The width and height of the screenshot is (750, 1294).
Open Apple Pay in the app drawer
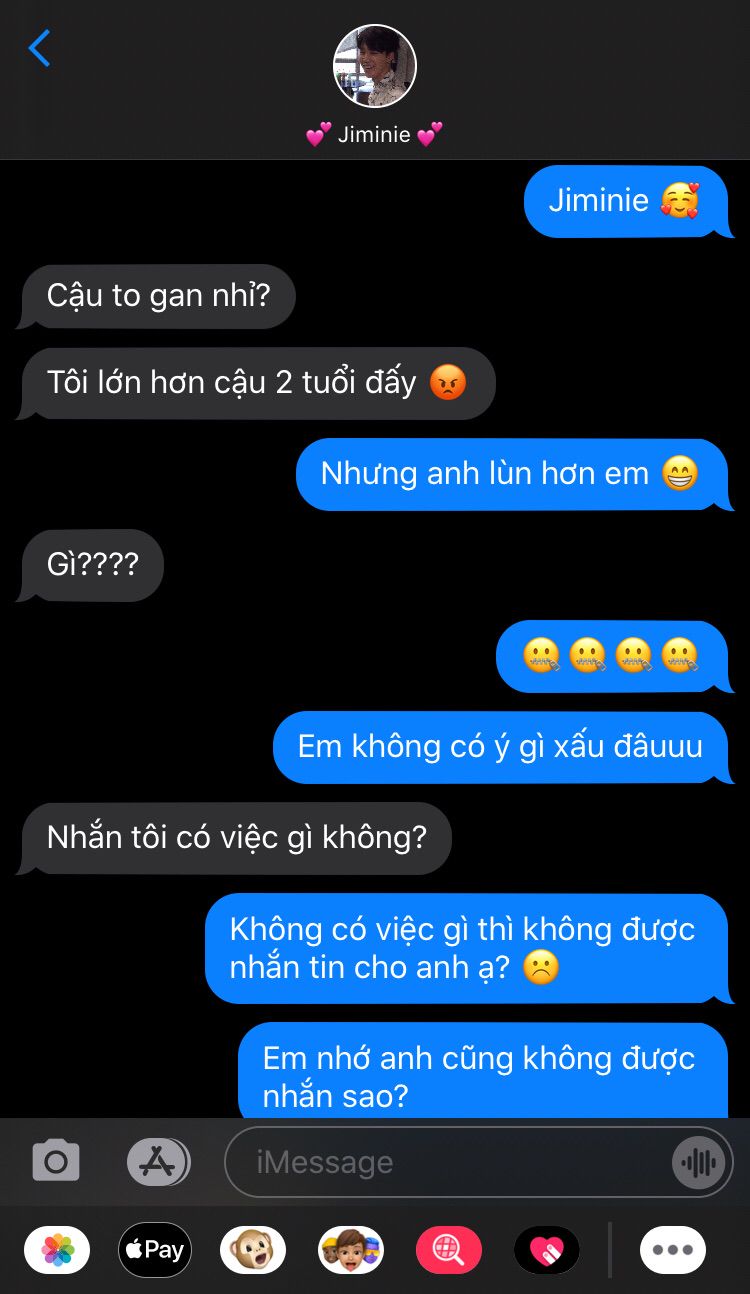click(x=155, y=1250)
